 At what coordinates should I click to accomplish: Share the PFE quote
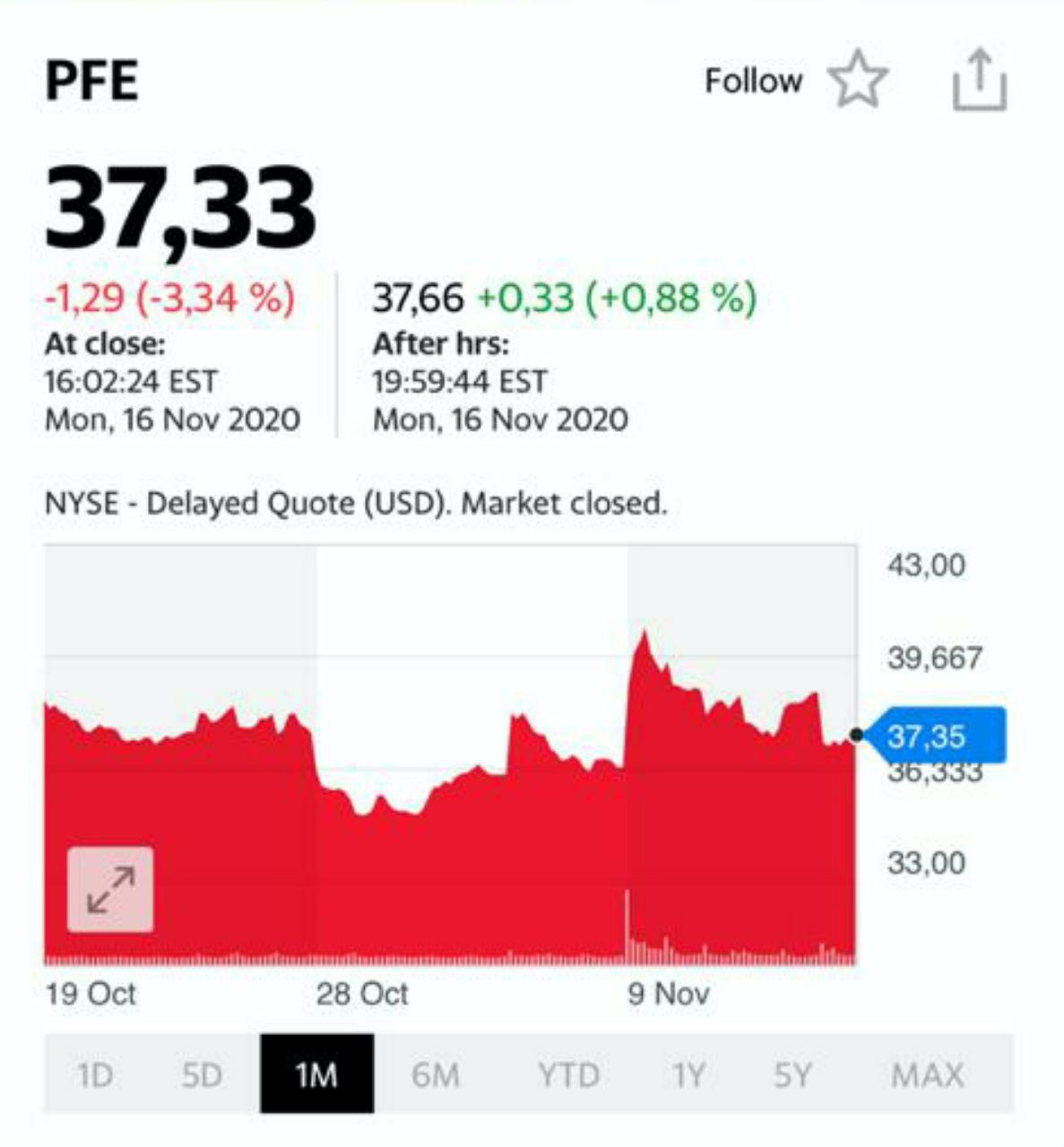979,81
